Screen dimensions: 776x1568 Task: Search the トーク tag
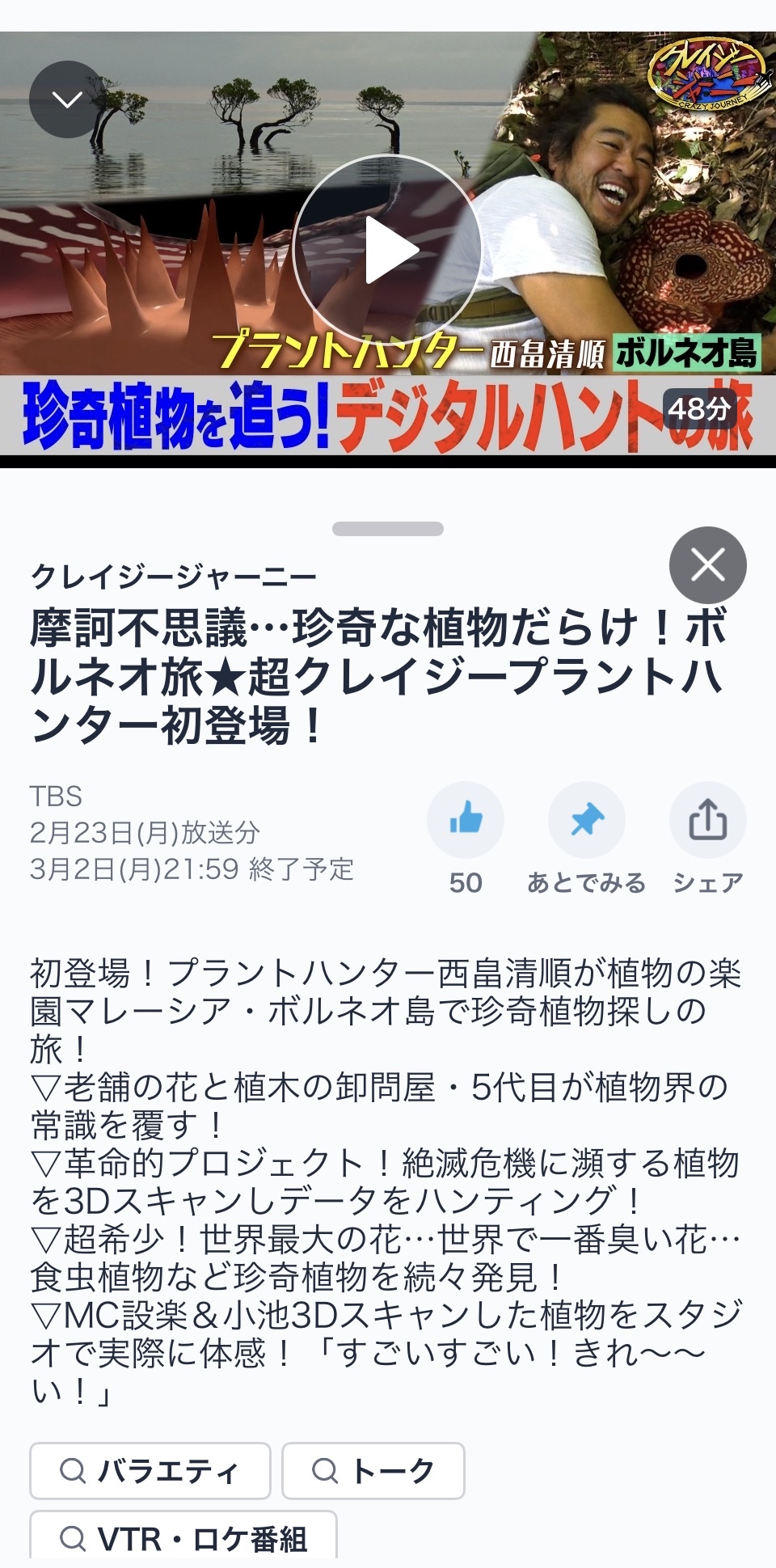[x=373, y=1470]
